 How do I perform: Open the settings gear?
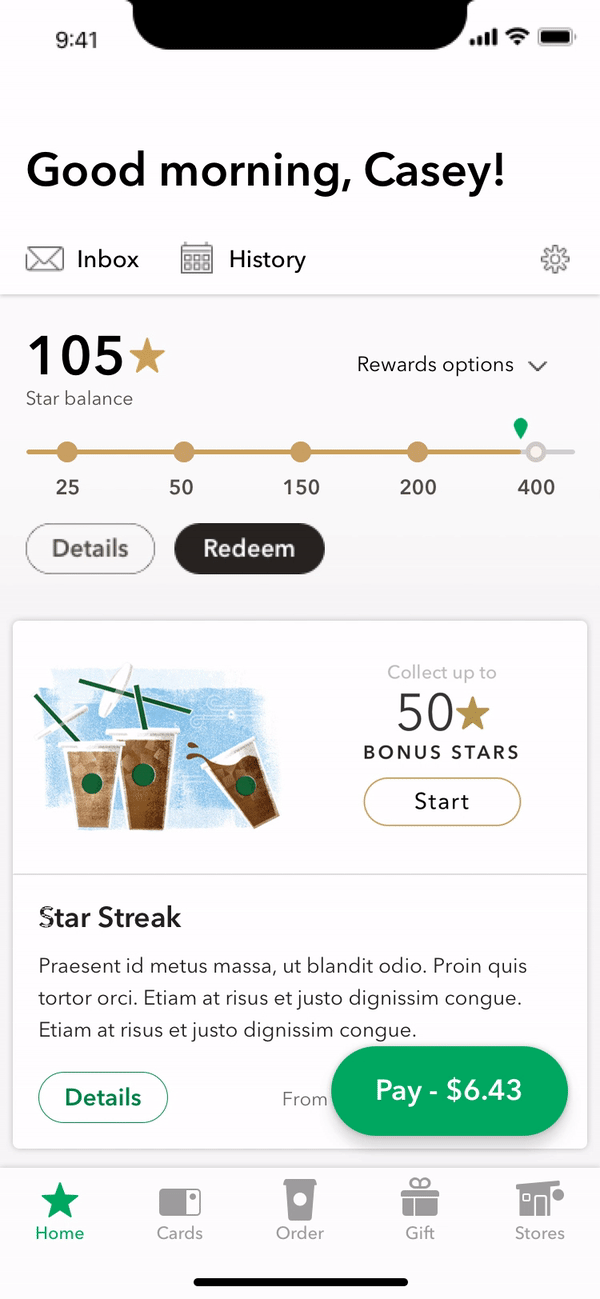click(x=554, y=260)
